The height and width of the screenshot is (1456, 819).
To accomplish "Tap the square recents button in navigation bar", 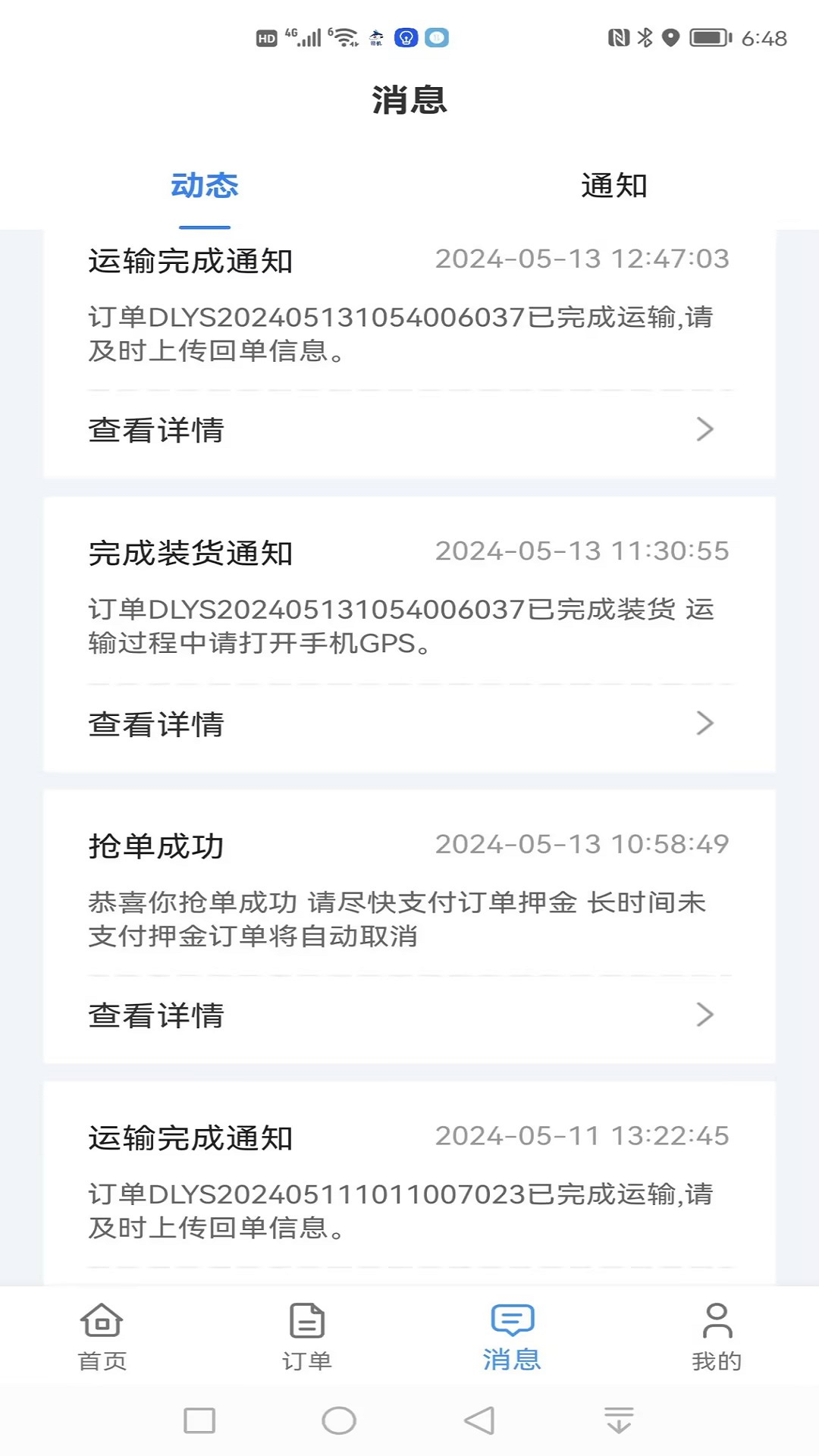I will pyautogui.click(x=197, y=1420).
